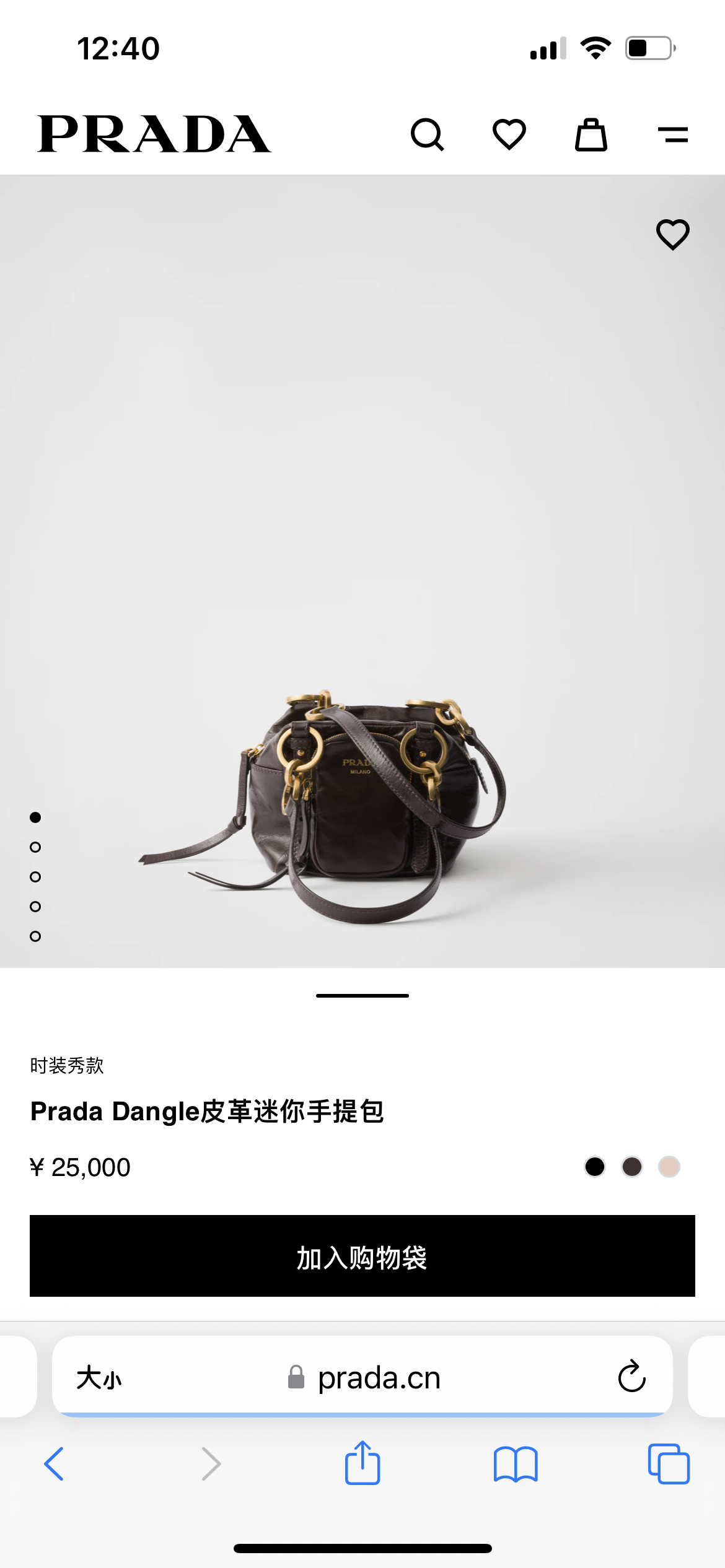
Task: Open the main product image of the bag
Action: (x=362, y=571)
